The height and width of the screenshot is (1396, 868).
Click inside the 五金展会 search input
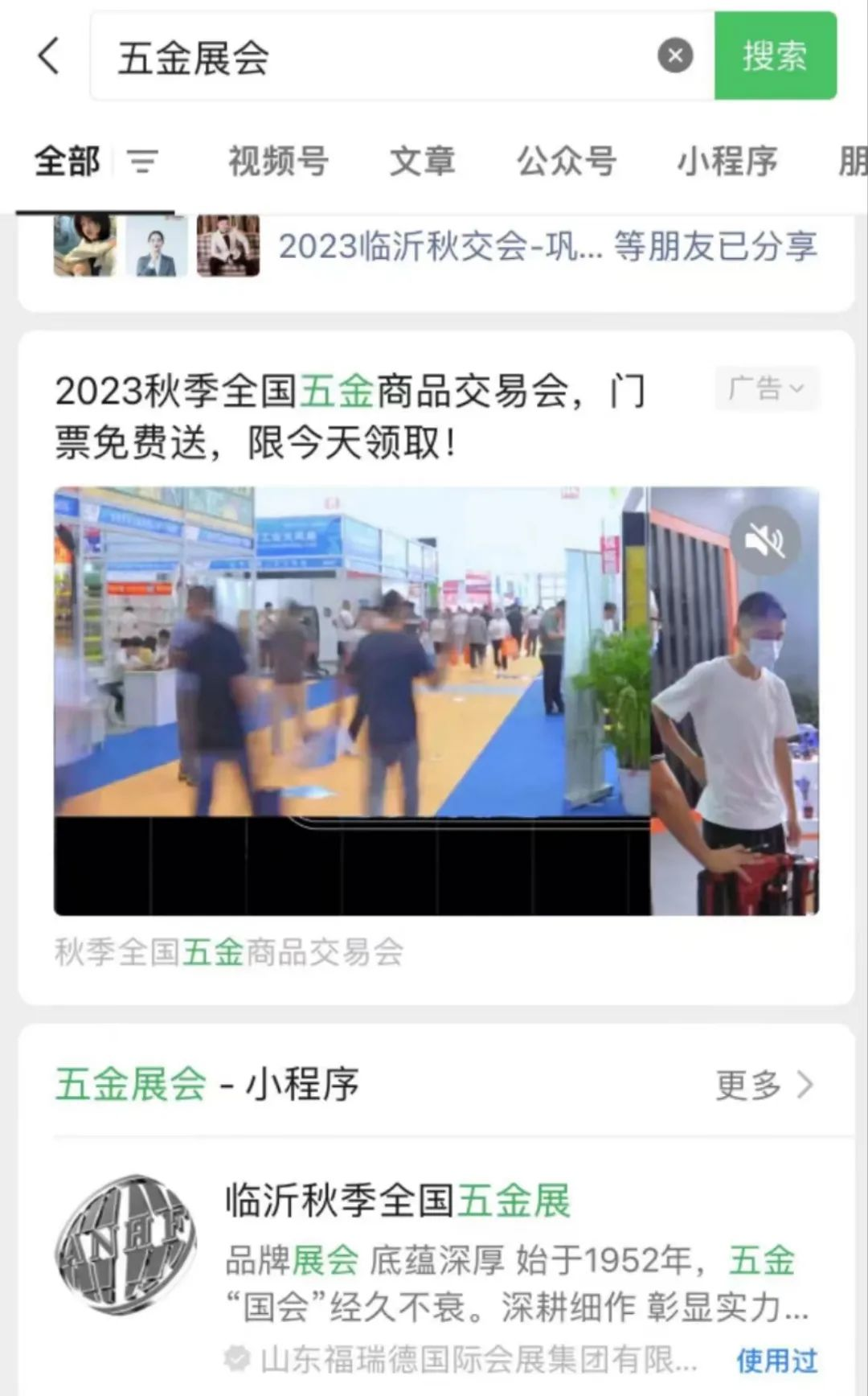click(x=321, y=55)
